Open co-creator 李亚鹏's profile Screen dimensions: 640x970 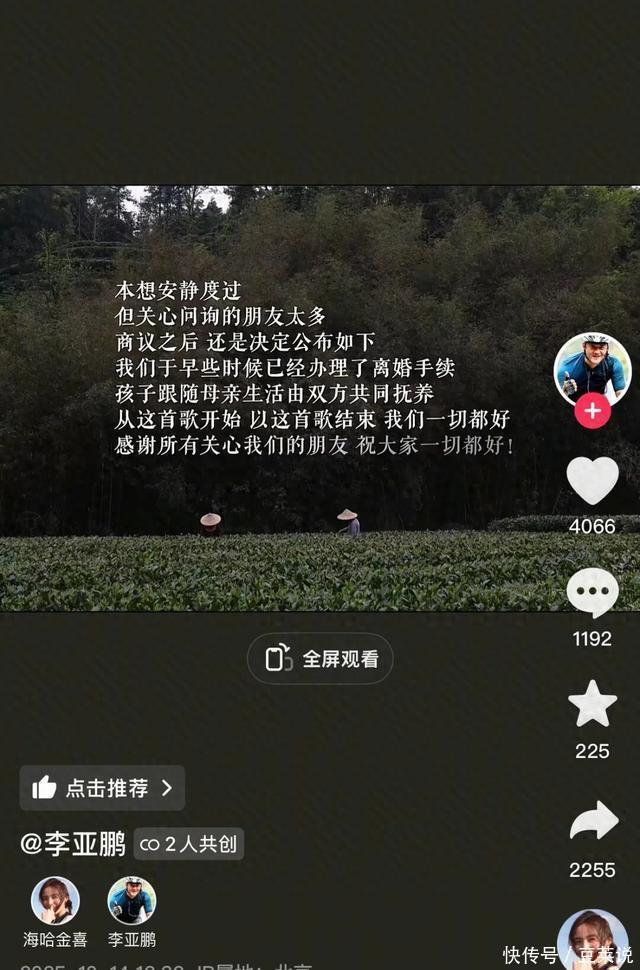pos(132,901)
